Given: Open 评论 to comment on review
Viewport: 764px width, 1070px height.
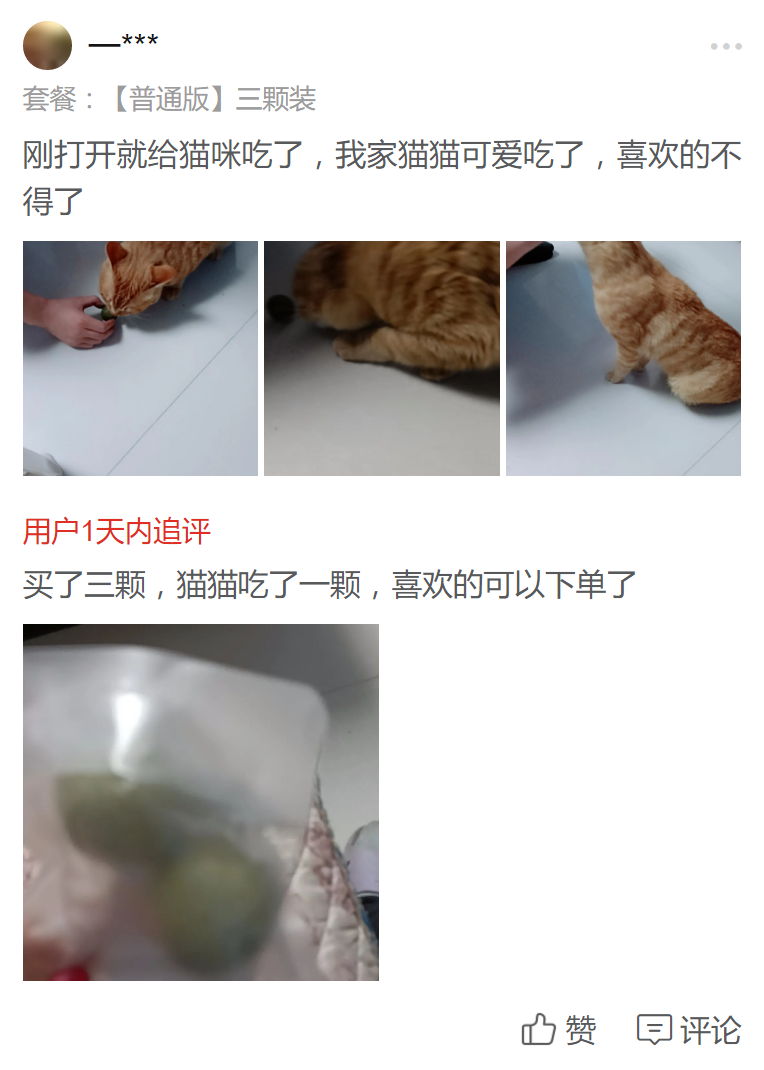Looking at the screenshot, I should [x=689, y=1029].
